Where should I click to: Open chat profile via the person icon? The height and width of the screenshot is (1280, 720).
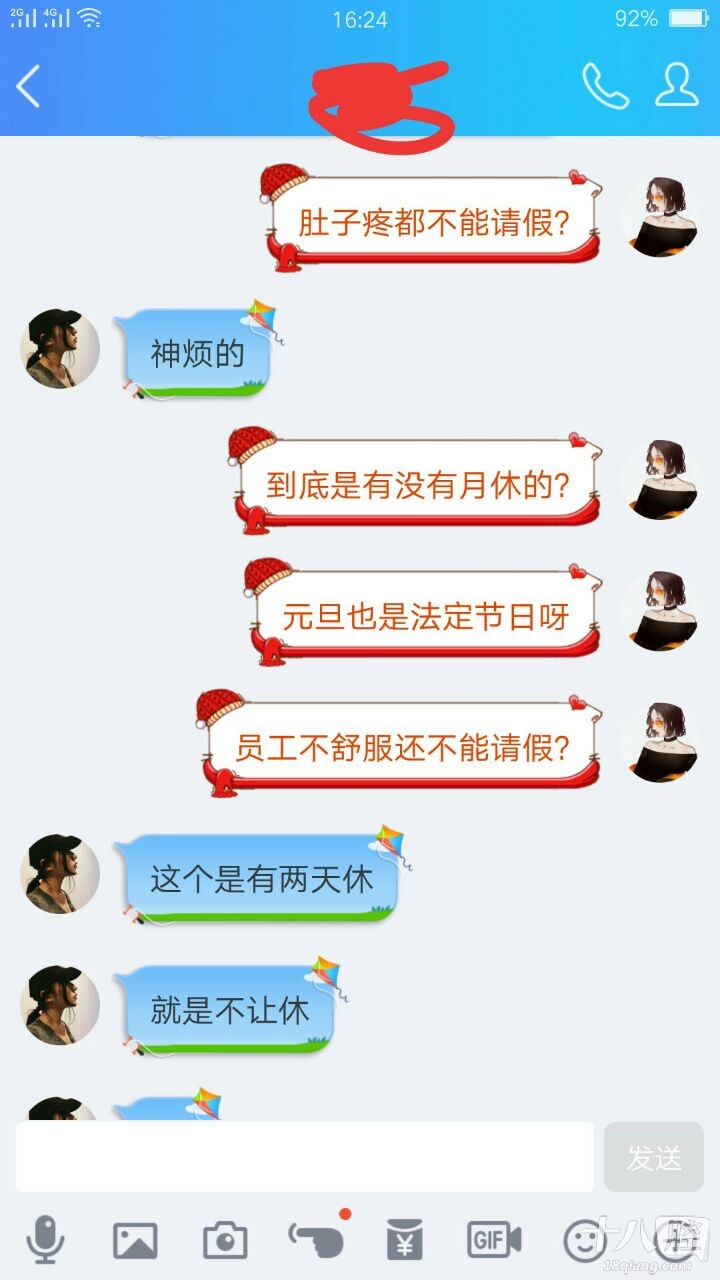tap(676, 88)
